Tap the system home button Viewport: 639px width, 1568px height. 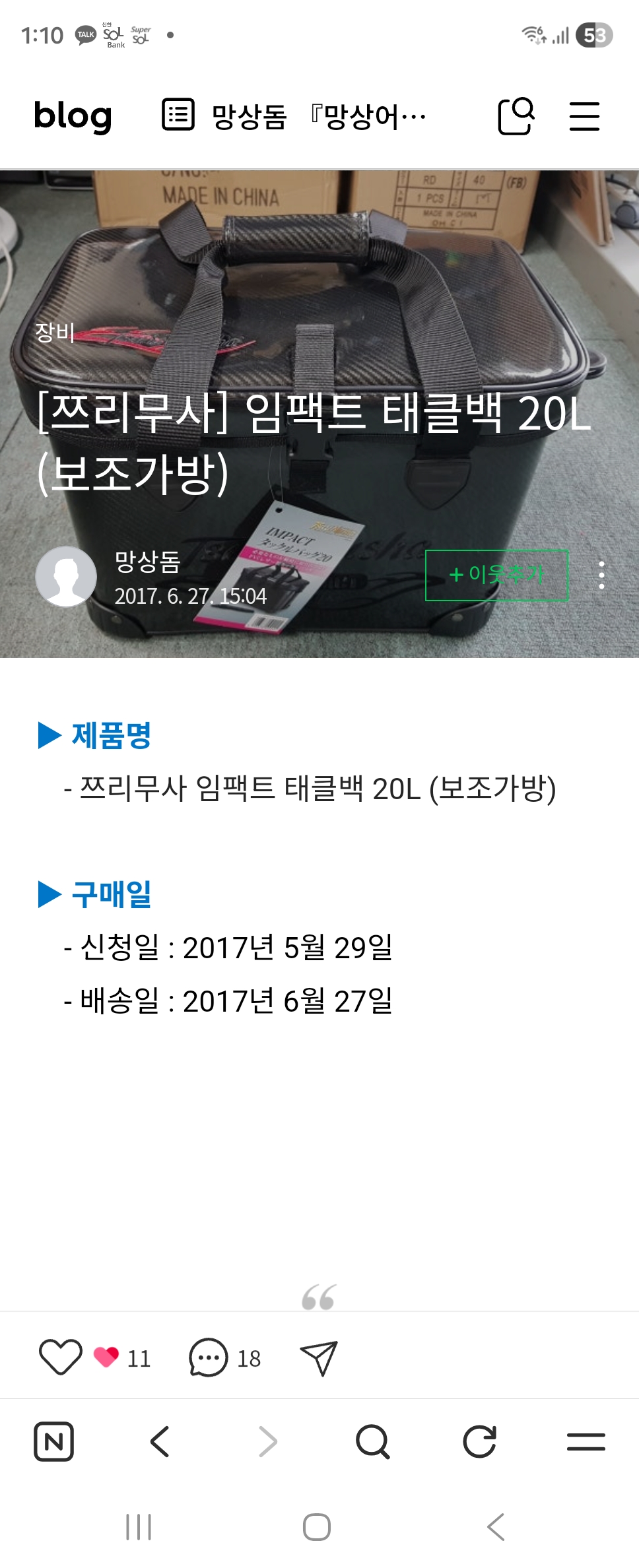[317, 1527]
